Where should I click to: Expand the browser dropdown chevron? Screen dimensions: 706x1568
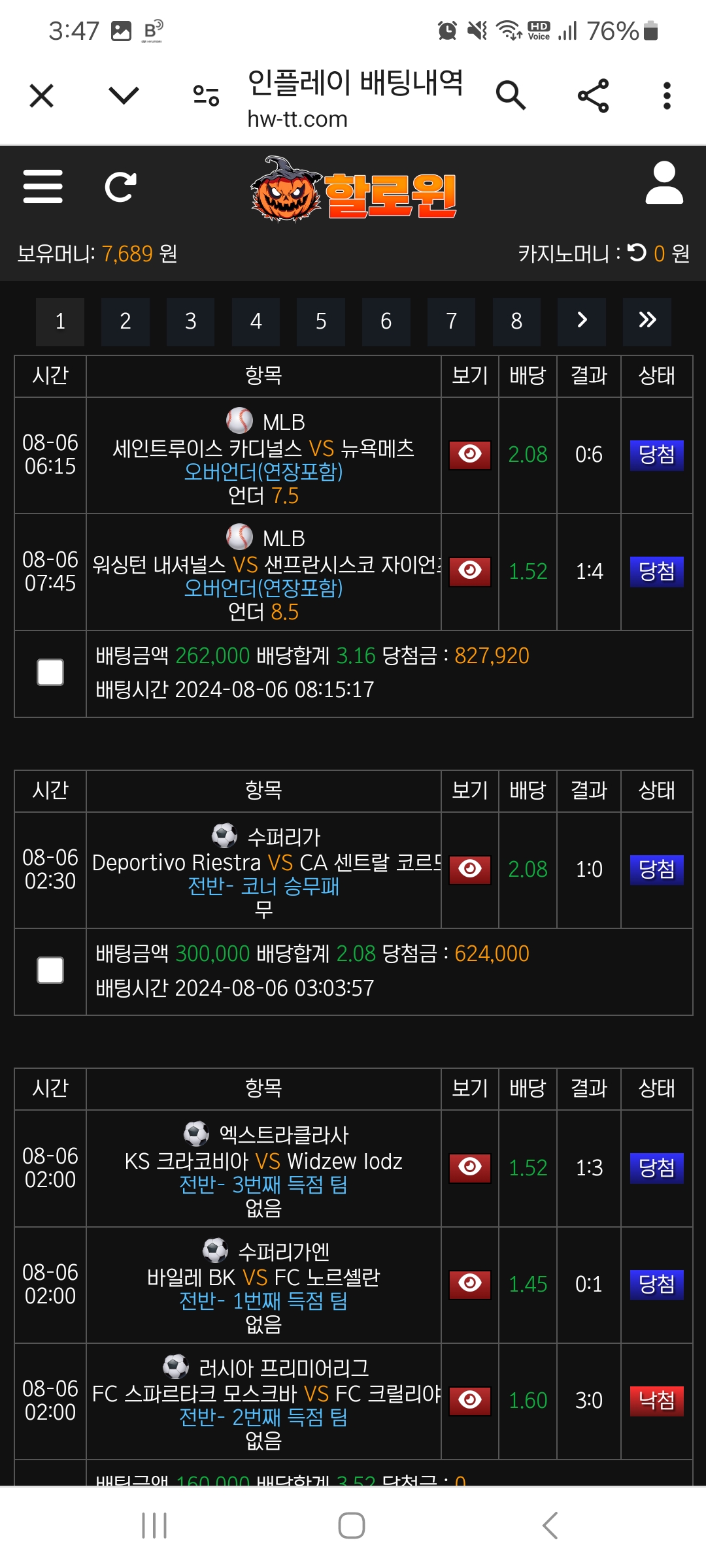coord(124,96)
